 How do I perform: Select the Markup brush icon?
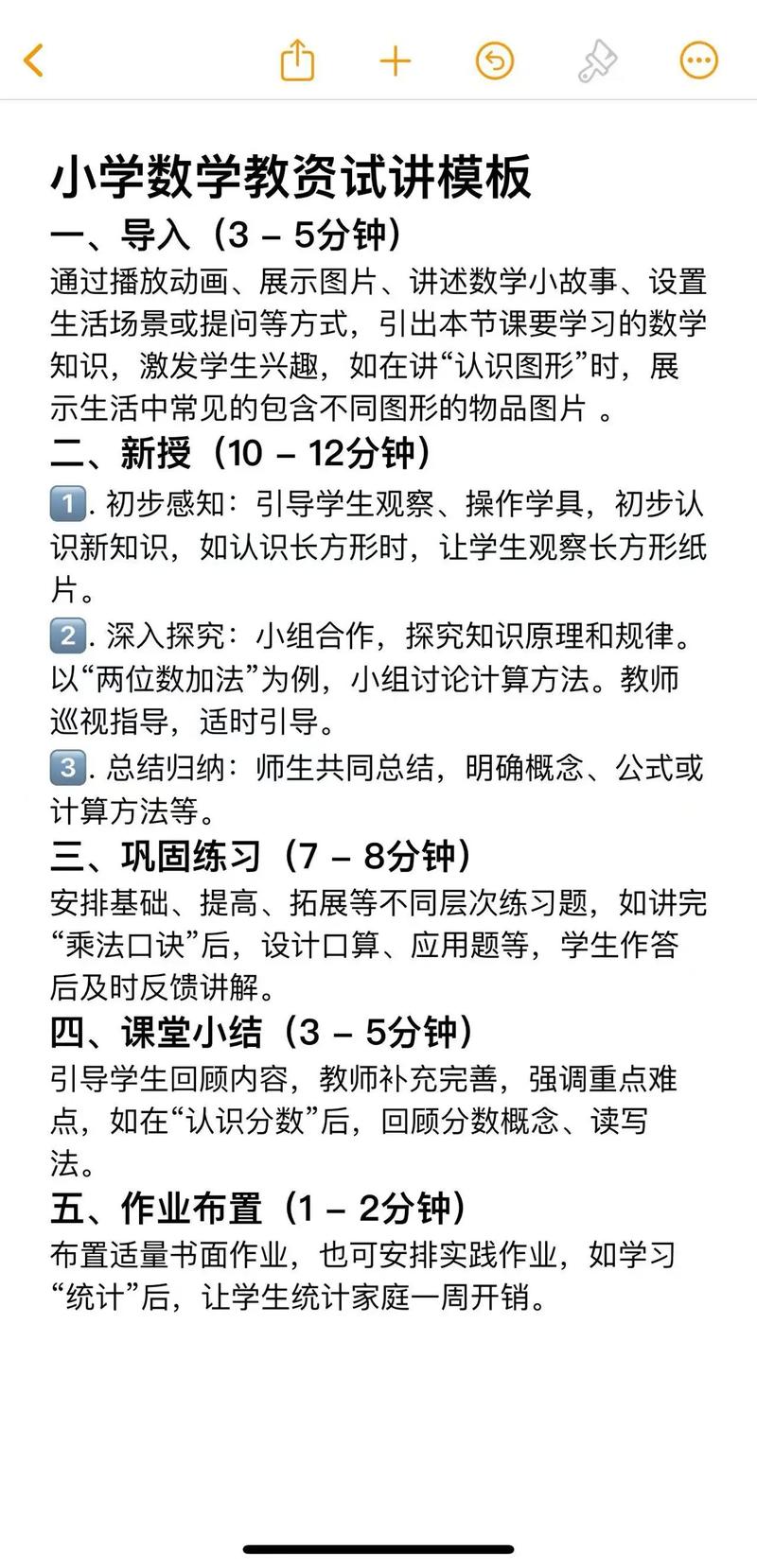(599, 59)
